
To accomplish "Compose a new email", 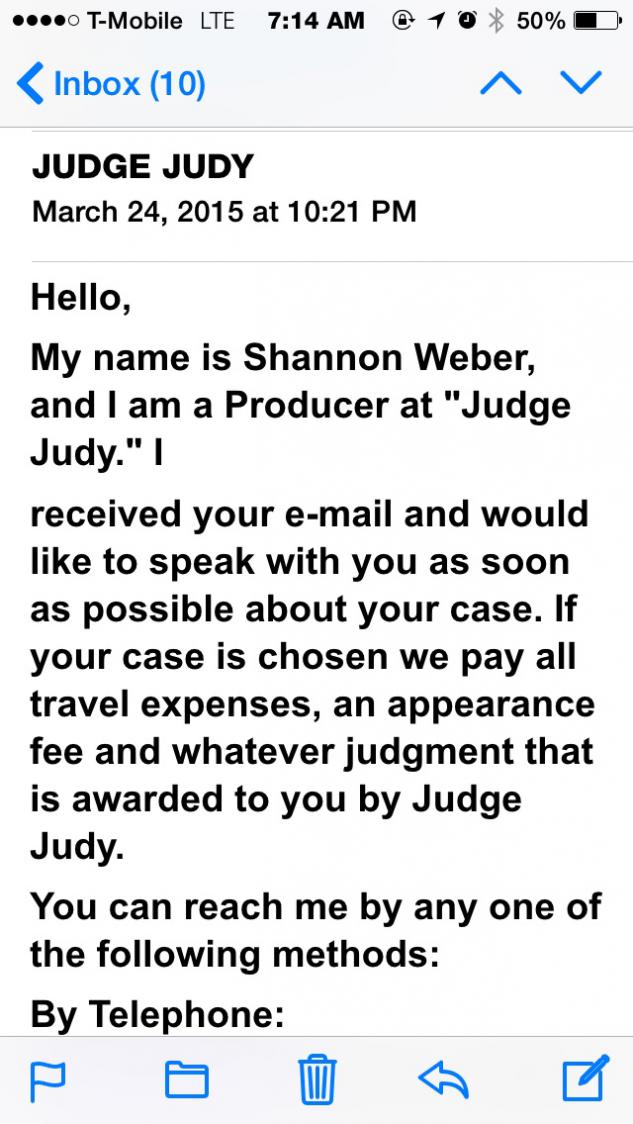I will point(585,1077).
